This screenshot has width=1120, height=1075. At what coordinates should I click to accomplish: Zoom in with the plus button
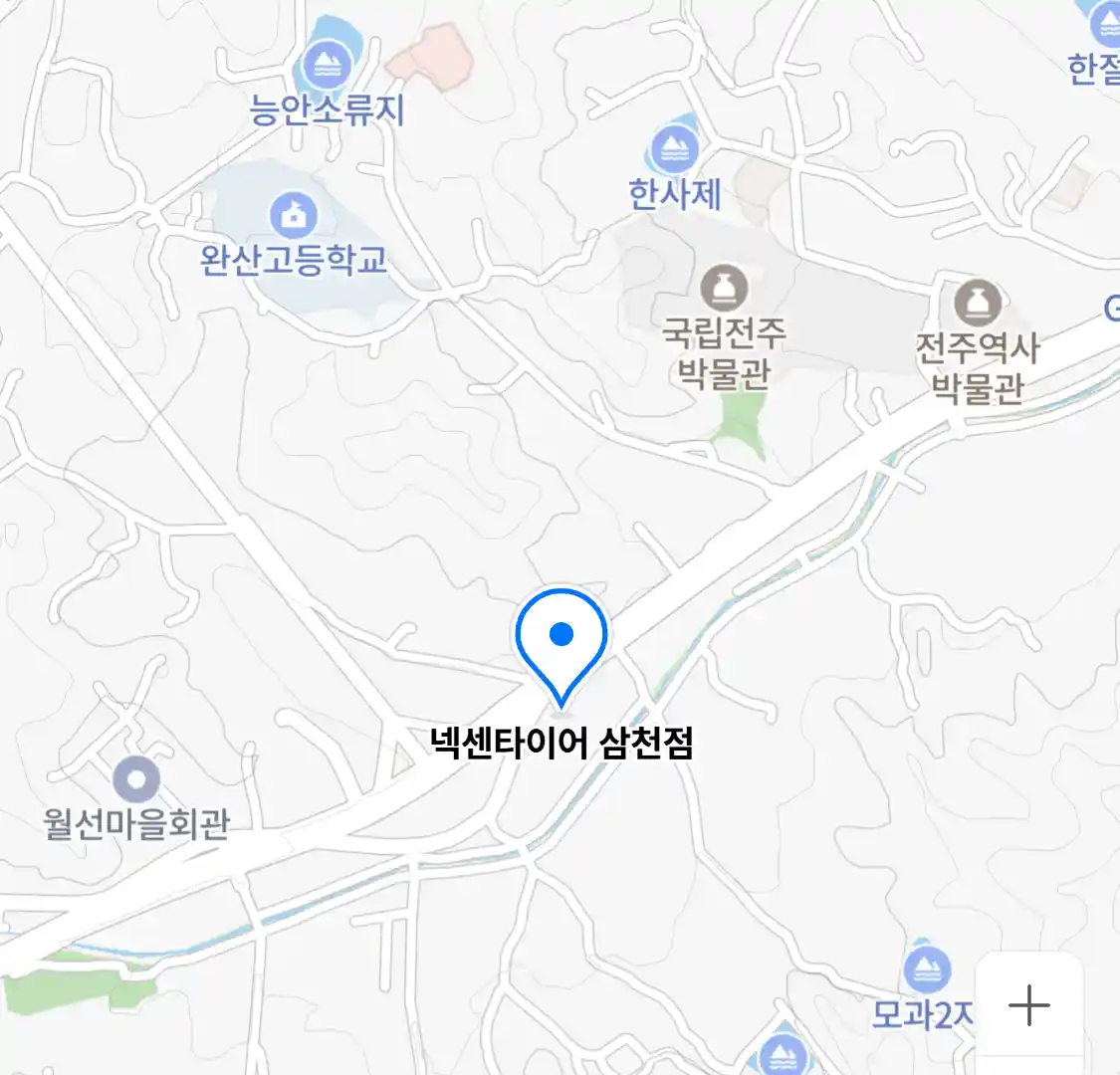click(1028, 1005)
